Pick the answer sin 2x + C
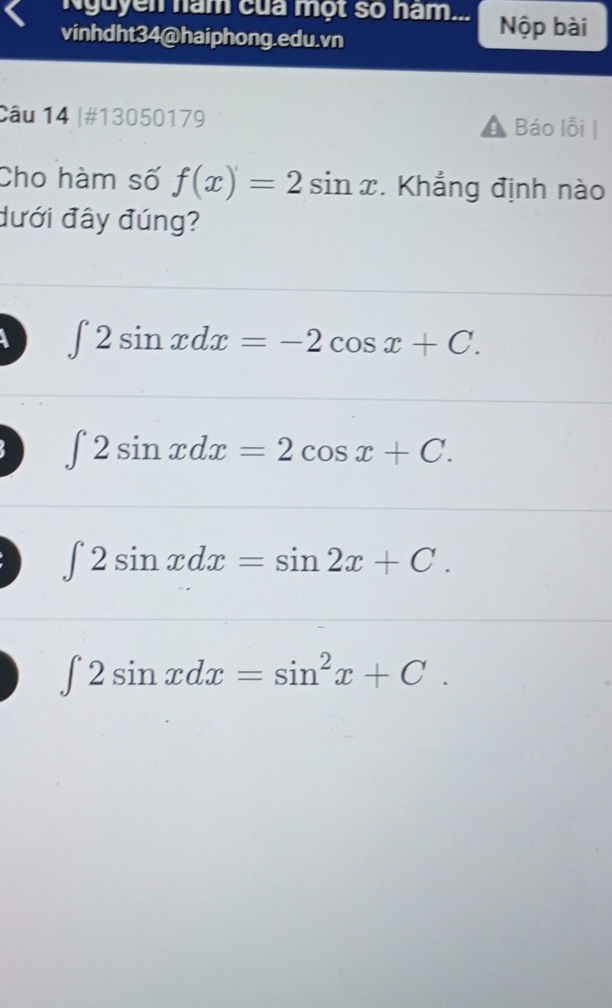612x1008 pixels. pos(306,564)
